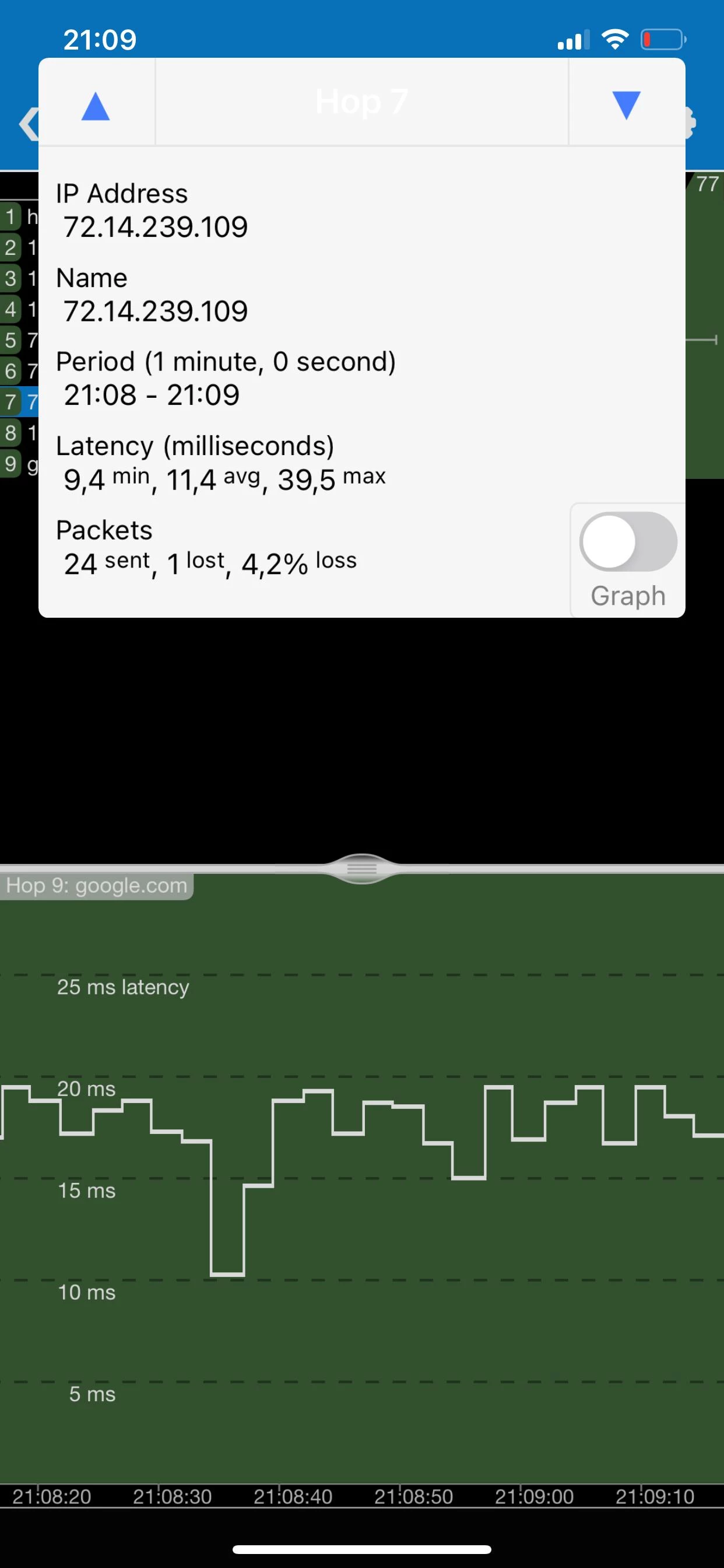The height and width of the screenshot is (1568, 724).
Task: Tap the back chevron in the header
Action: (x=29, y=124)
